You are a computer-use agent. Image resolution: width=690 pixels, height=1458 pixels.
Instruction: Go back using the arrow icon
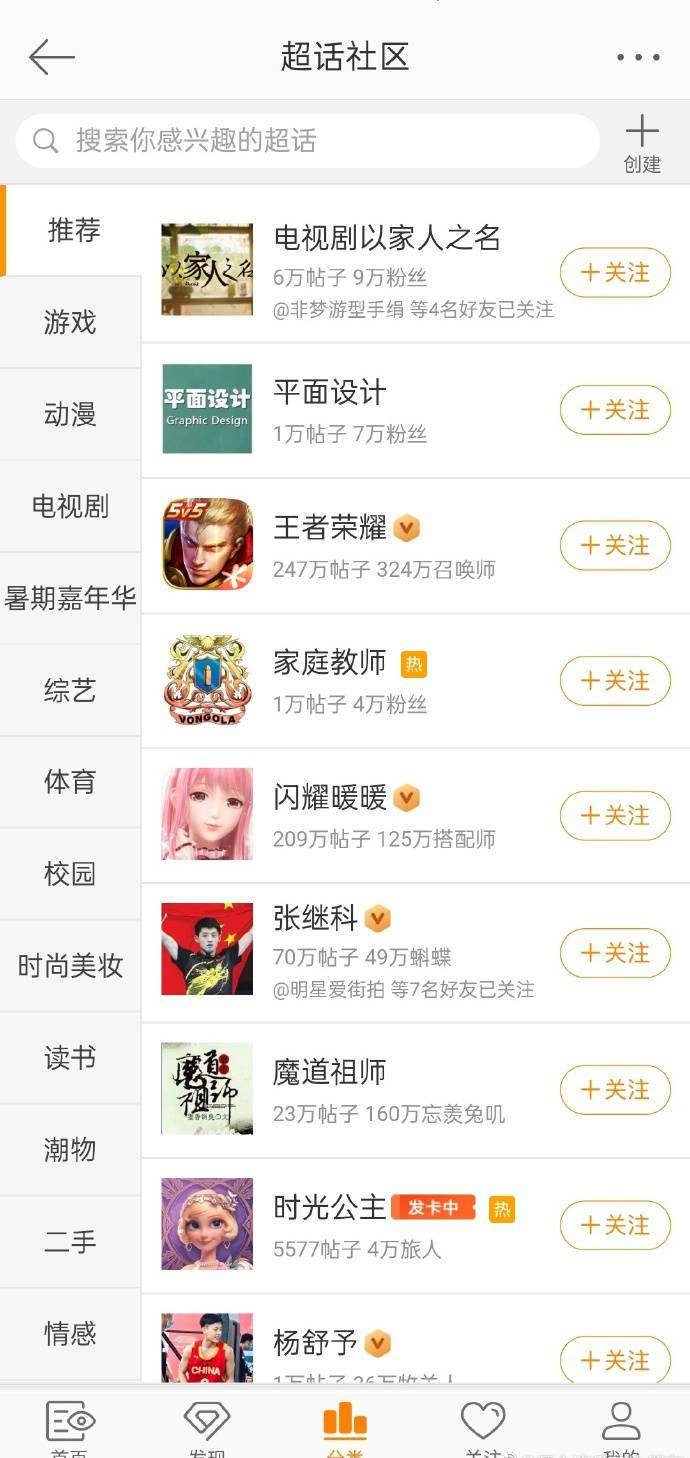52,57
